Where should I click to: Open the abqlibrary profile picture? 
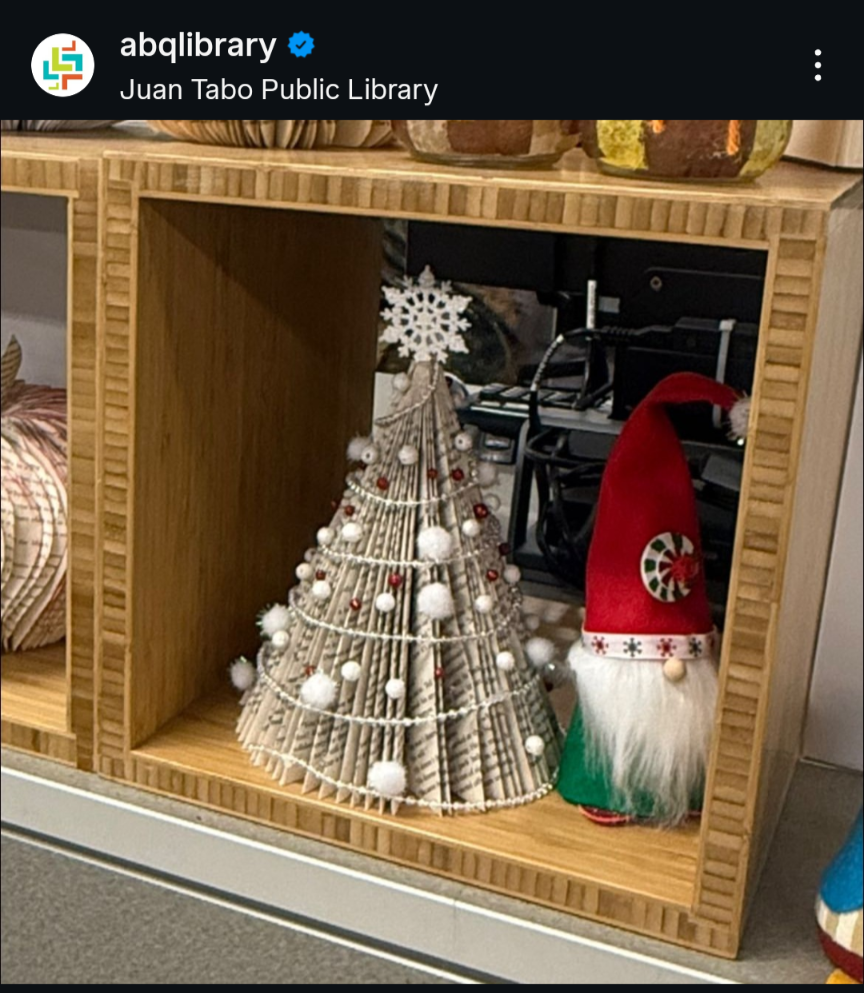[x=62, y=65]
